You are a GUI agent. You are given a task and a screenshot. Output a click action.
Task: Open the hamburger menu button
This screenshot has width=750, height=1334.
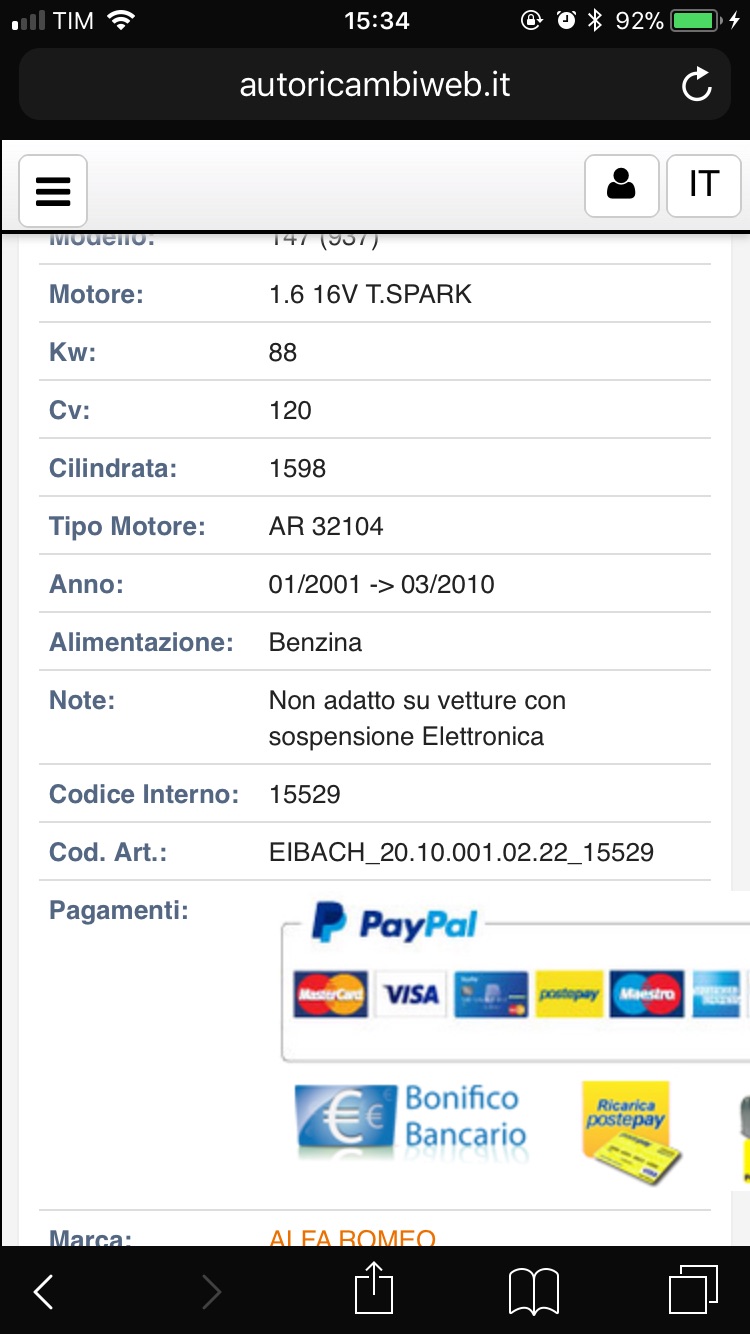53,190
